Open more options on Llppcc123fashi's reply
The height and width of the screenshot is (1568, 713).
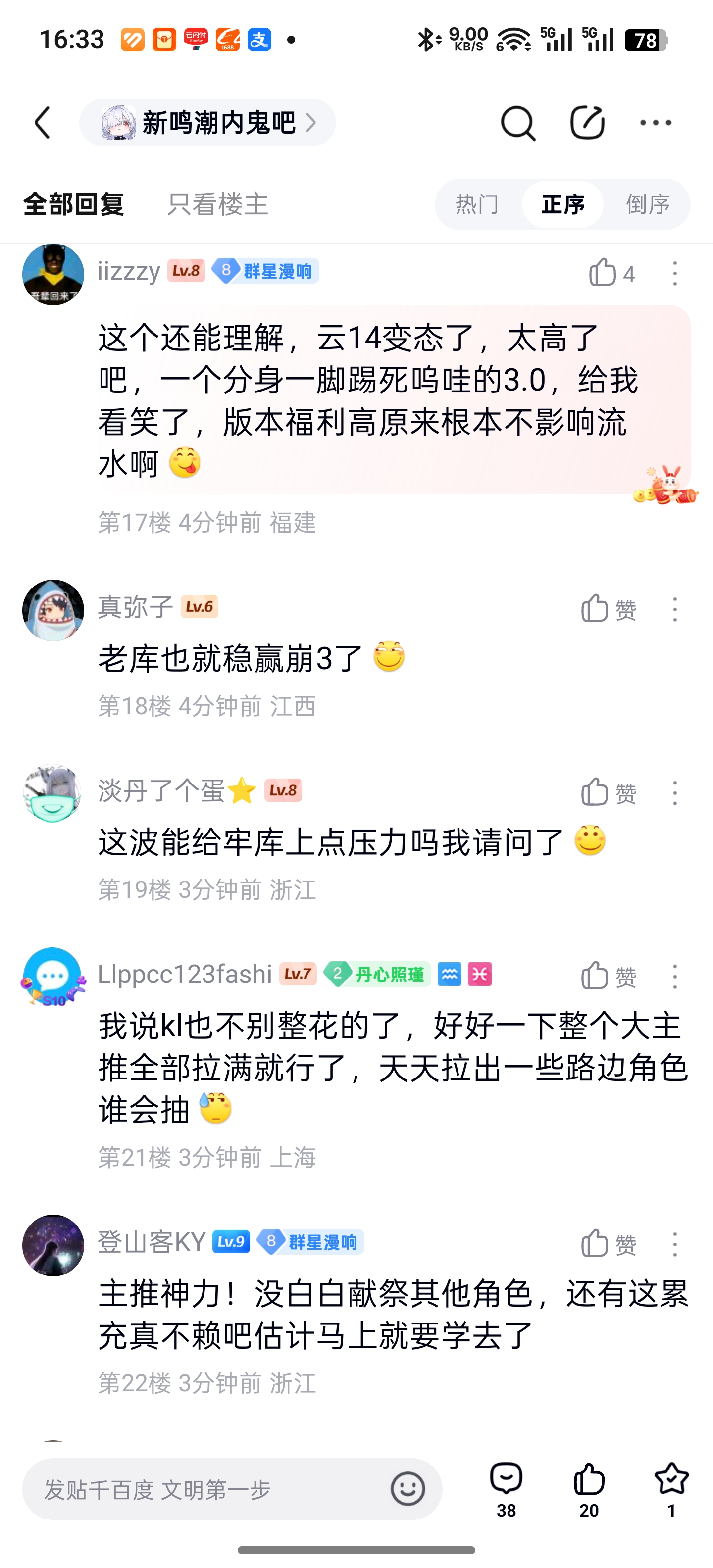coord(675,977)
